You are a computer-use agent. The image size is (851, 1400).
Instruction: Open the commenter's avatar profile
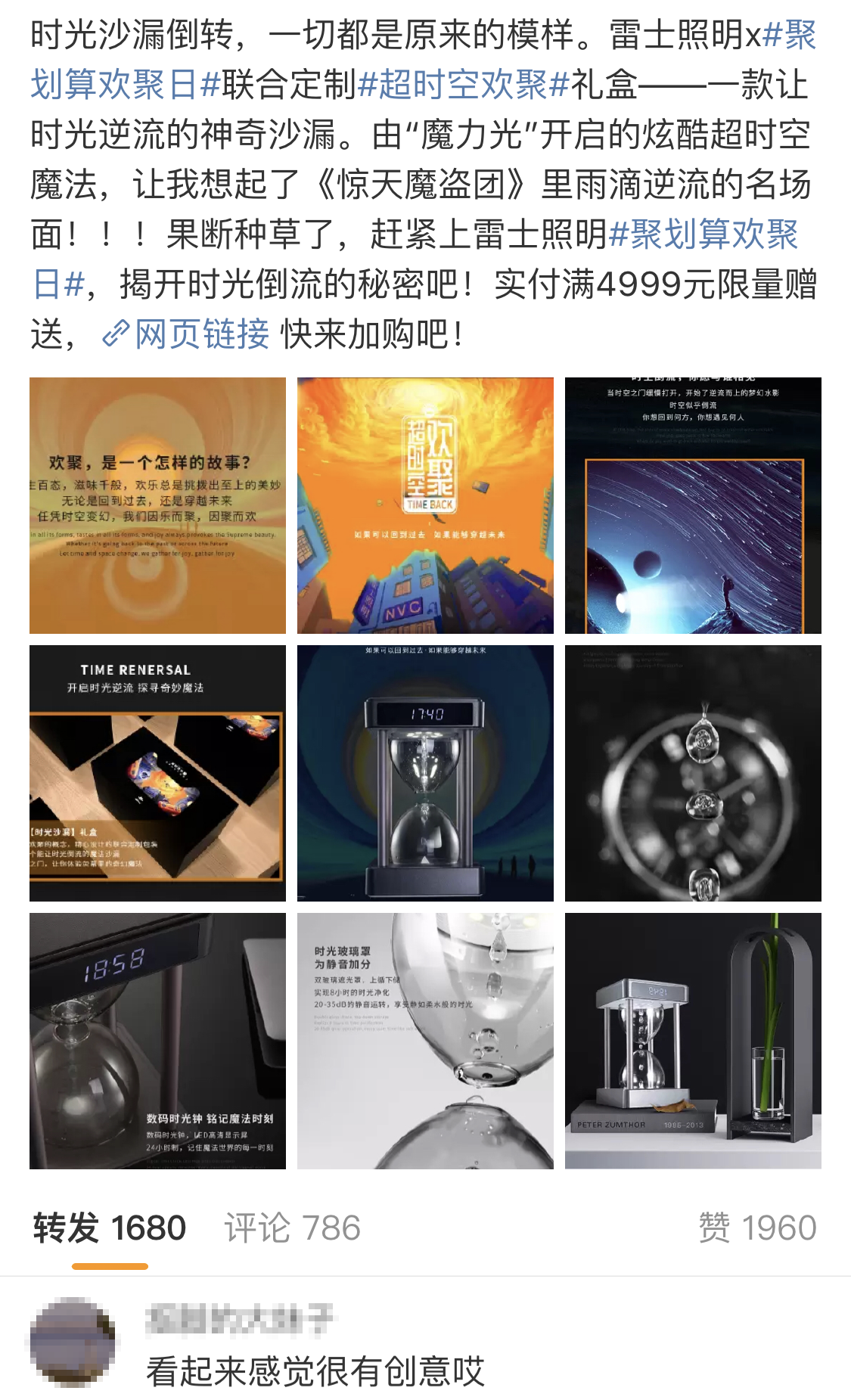(x=73, y=1341)
